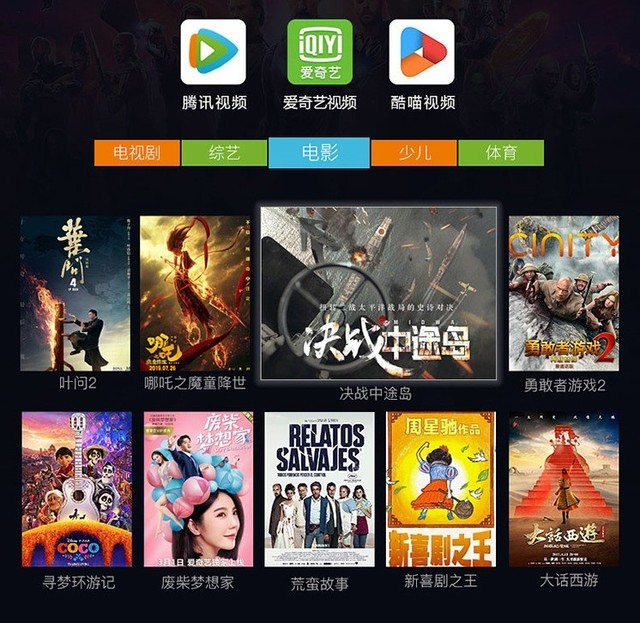Viewport: 640px width, 623px height.
Task: Select the 综艺 tab
Action: coord(224,153)
